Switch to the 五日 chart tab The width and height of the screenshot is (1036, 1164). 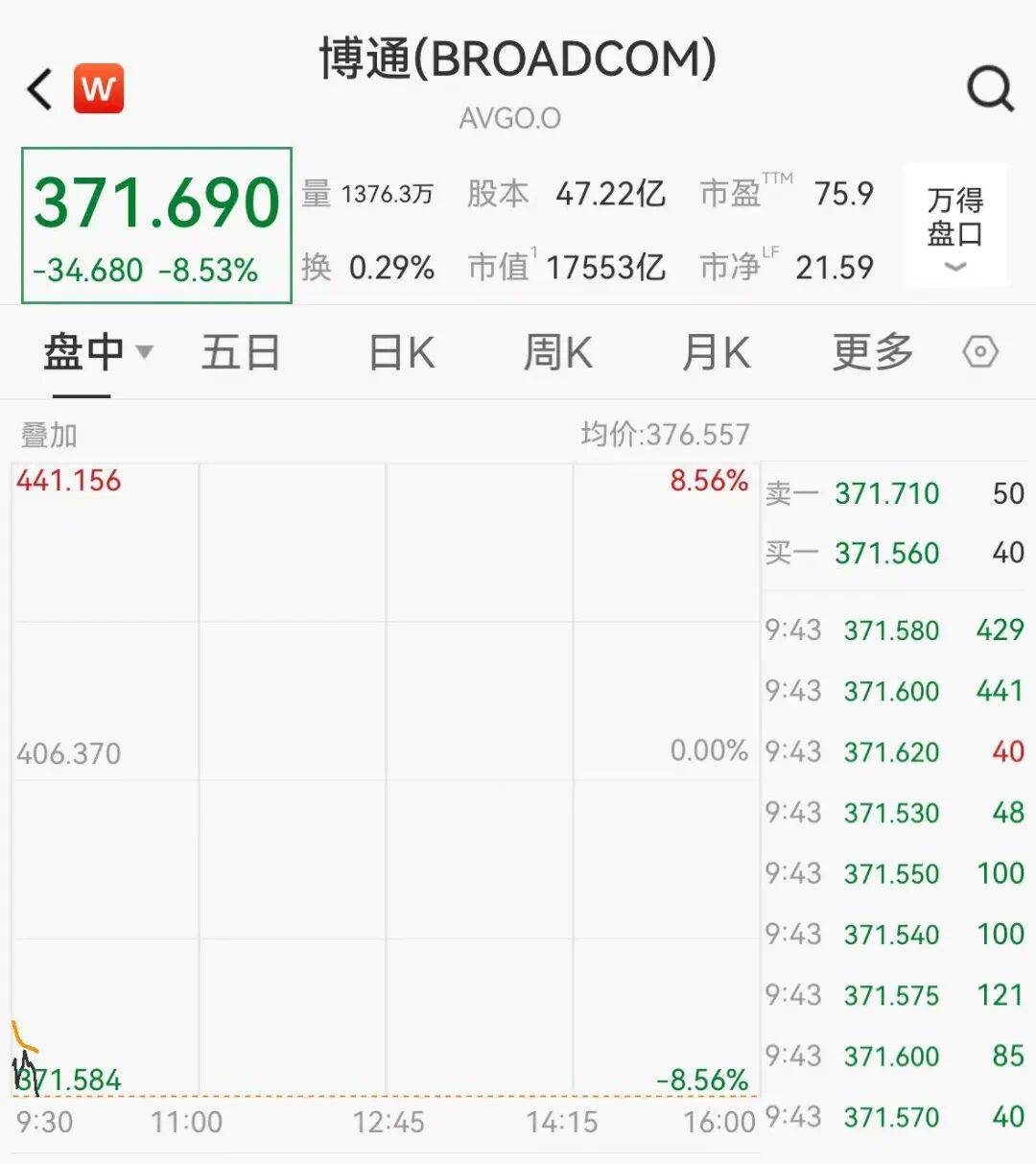tap(241, 352)
